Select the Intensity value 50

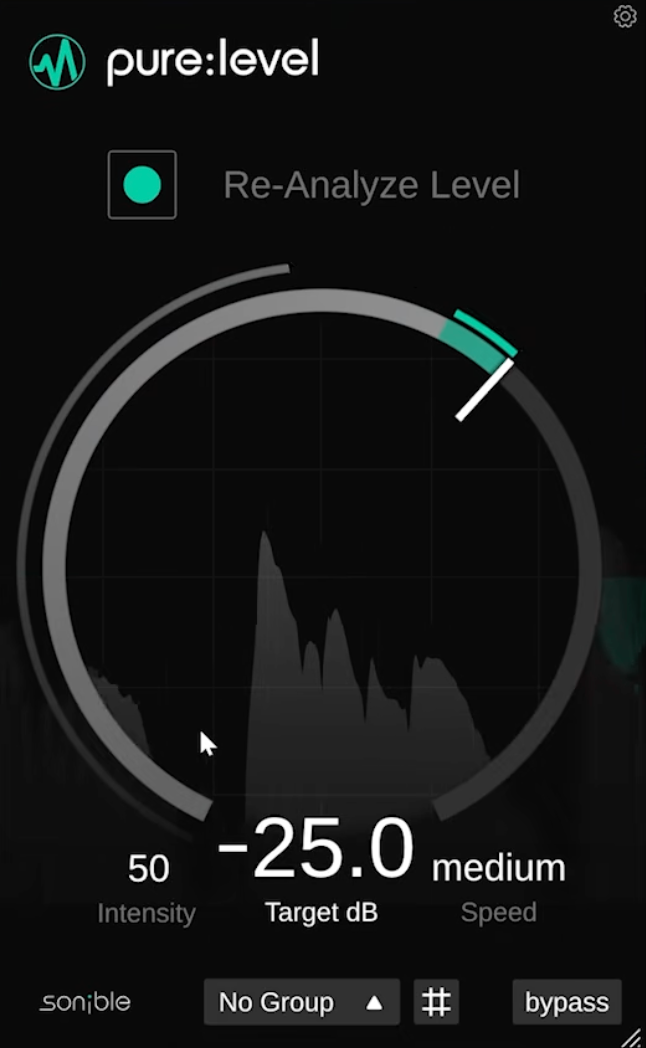(148, 868)
